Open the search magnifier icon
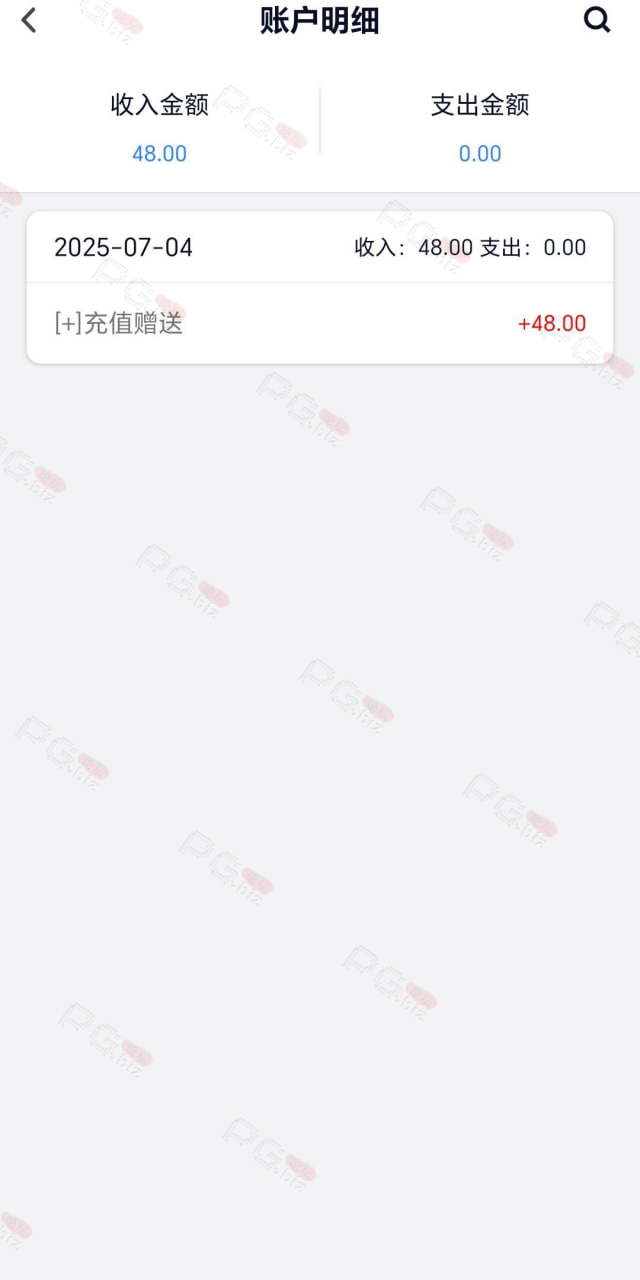The image size is (640, 1280). pos(597,20)
